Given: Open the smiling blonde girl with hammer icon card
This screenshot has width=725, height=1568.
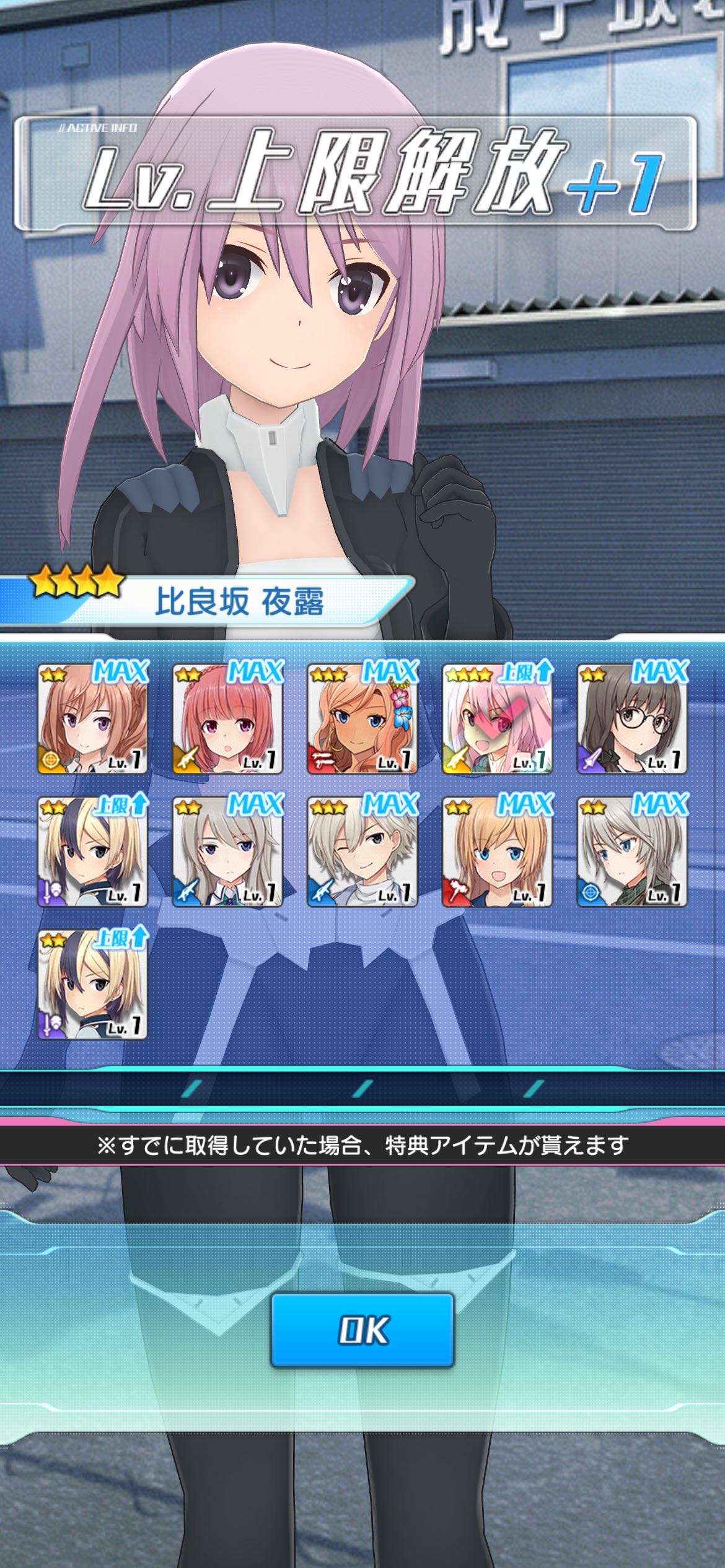Looking at the screenshot, I should tap(497, 852).
